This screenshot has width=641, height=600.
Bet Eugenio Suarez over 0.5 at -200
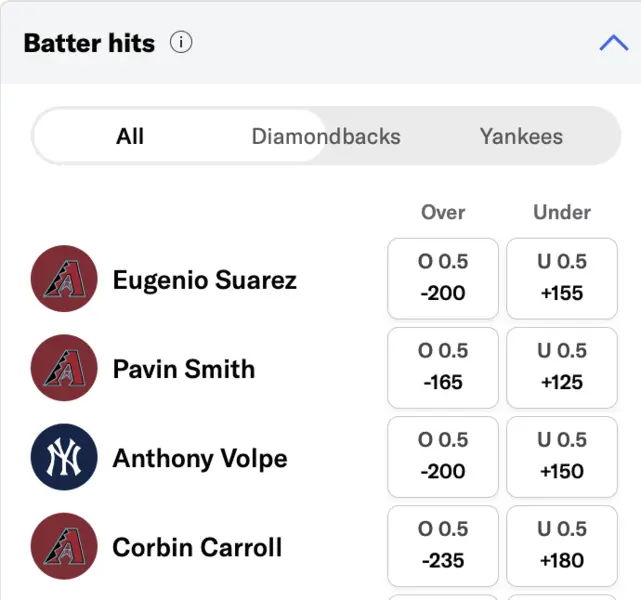[443, 278]
